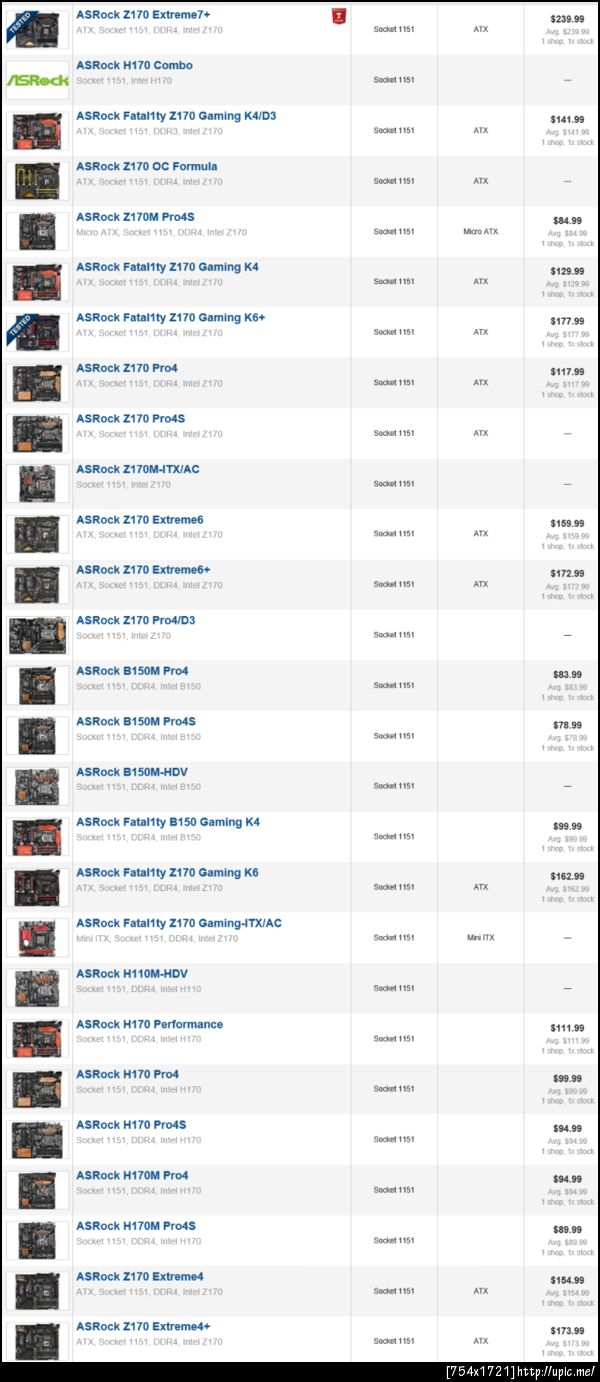Open ASRock B150M Pro4 details
This screenshot has width=600, height=1382.
(x=132, y=671)
